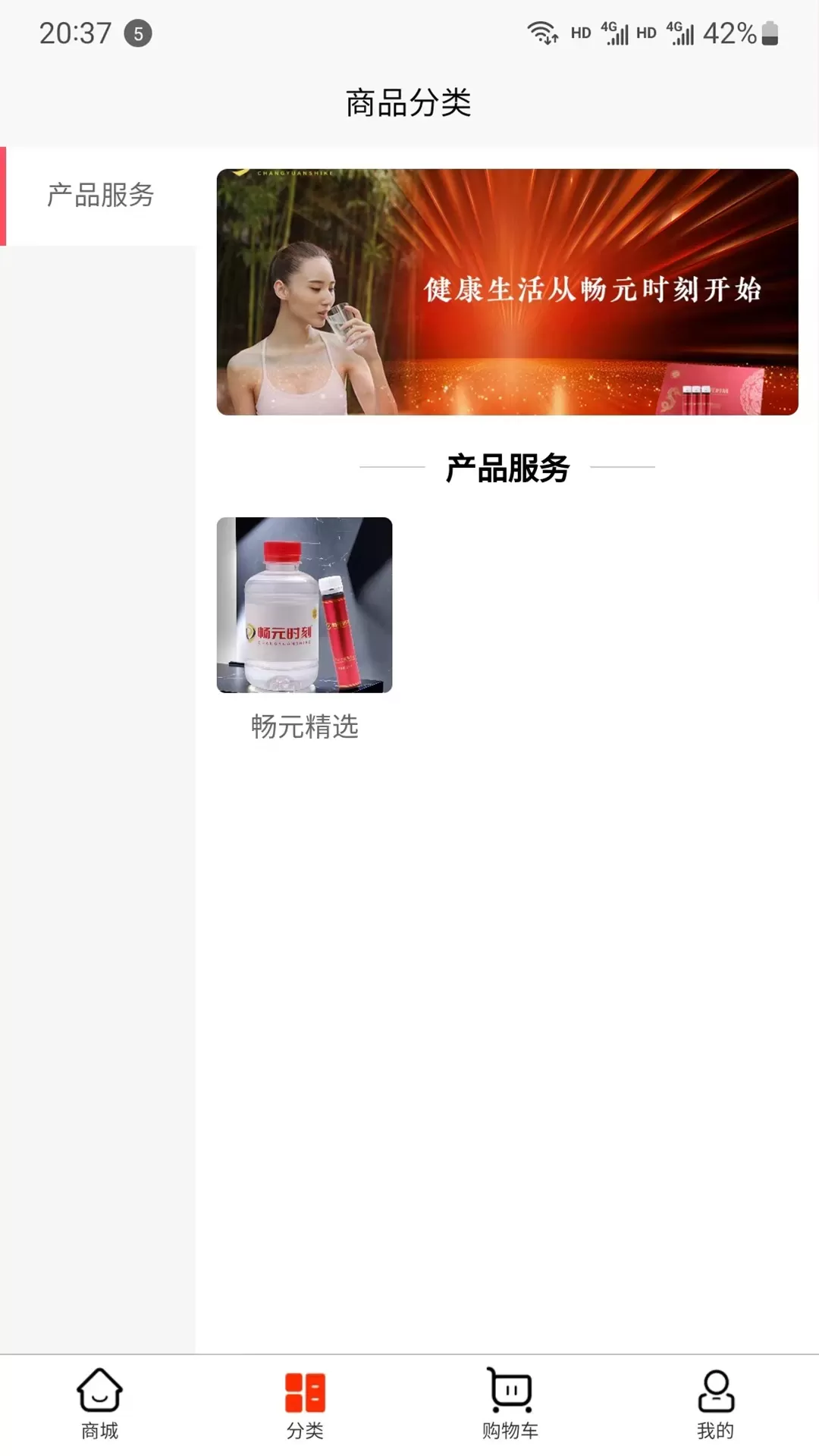Open the 购物车 tab
The height and width of the screenshot is (1456, 819).
tap(510, 1404)
